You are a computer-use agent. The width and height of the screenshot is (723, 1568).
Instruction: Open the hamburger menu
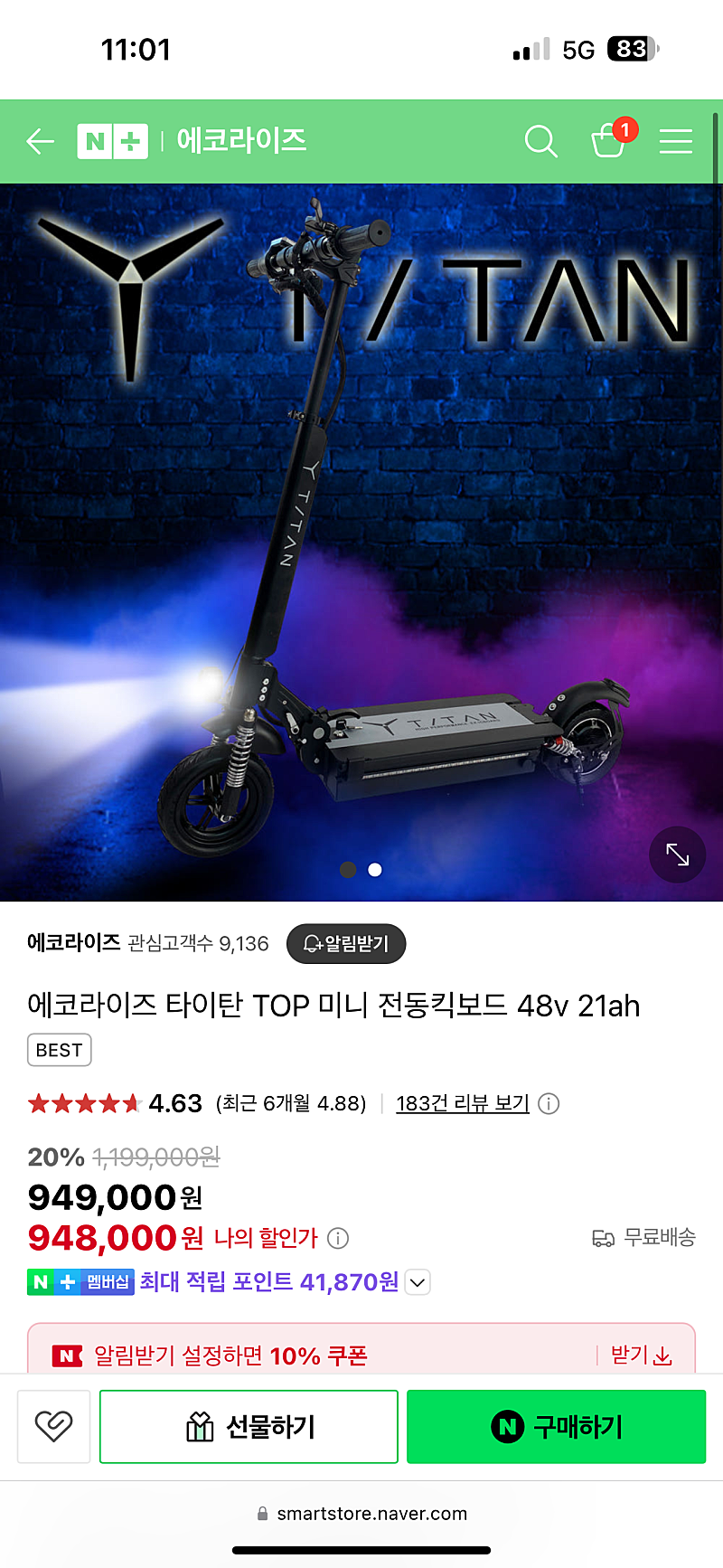point(675,141)
